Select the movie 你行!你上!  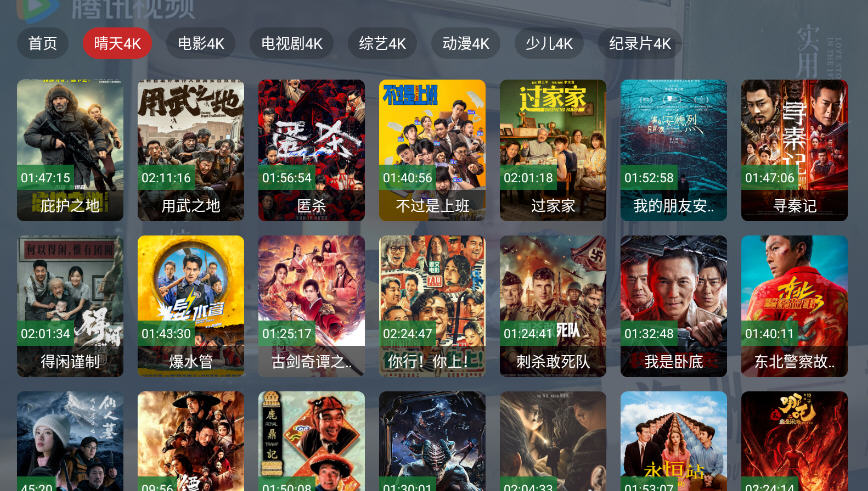coord(432,305)
